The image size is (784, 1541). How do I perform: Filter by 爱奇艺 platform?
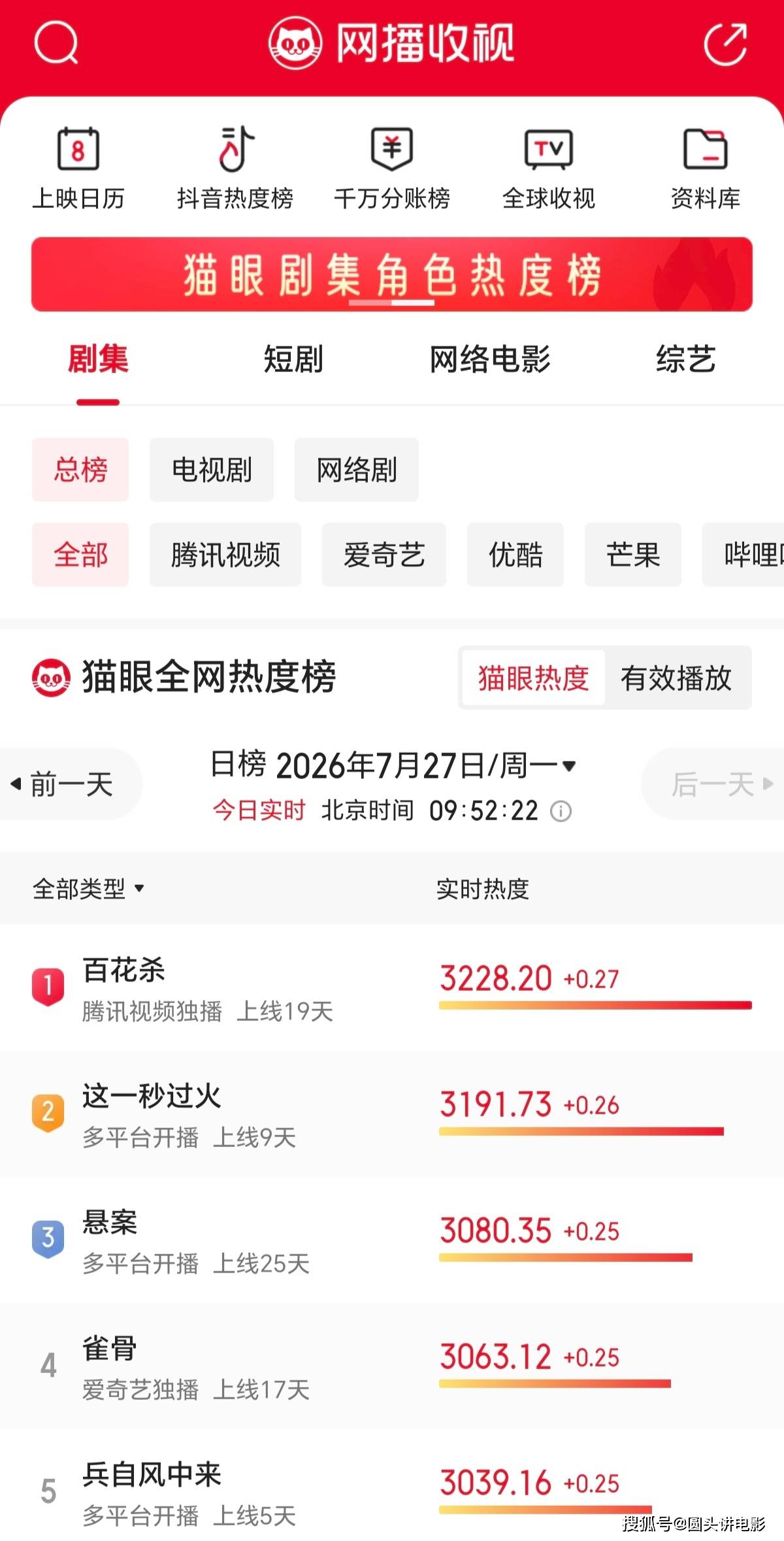point(384,555)
